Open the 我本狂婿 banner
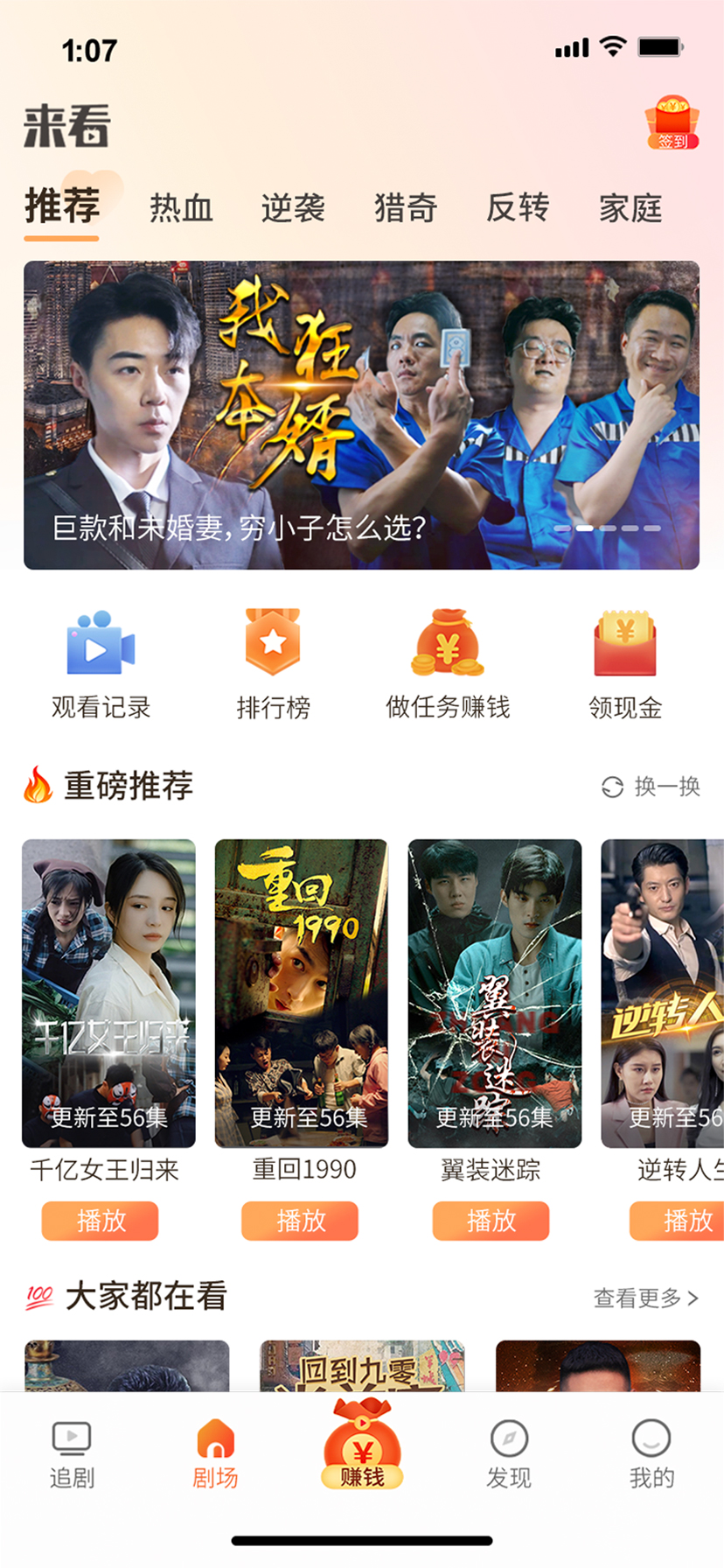724x1568 pixels. coord(361,415)
